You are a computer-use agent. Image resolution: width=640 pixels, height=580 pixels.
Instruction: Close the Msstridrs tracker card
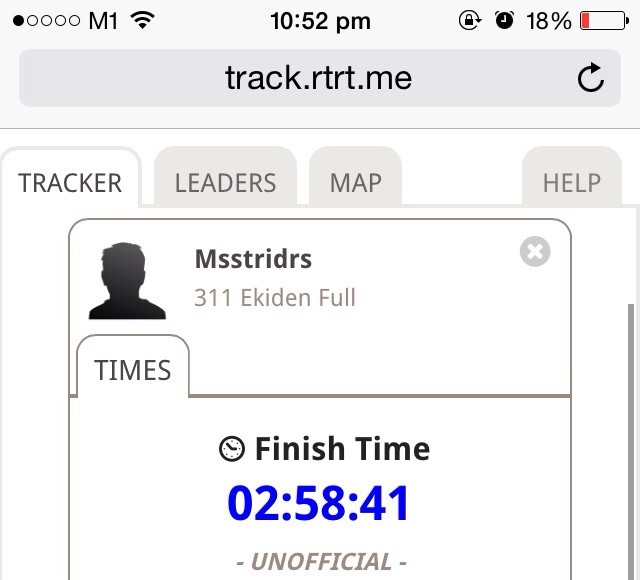pyautogui.click(x=535, y=252)
